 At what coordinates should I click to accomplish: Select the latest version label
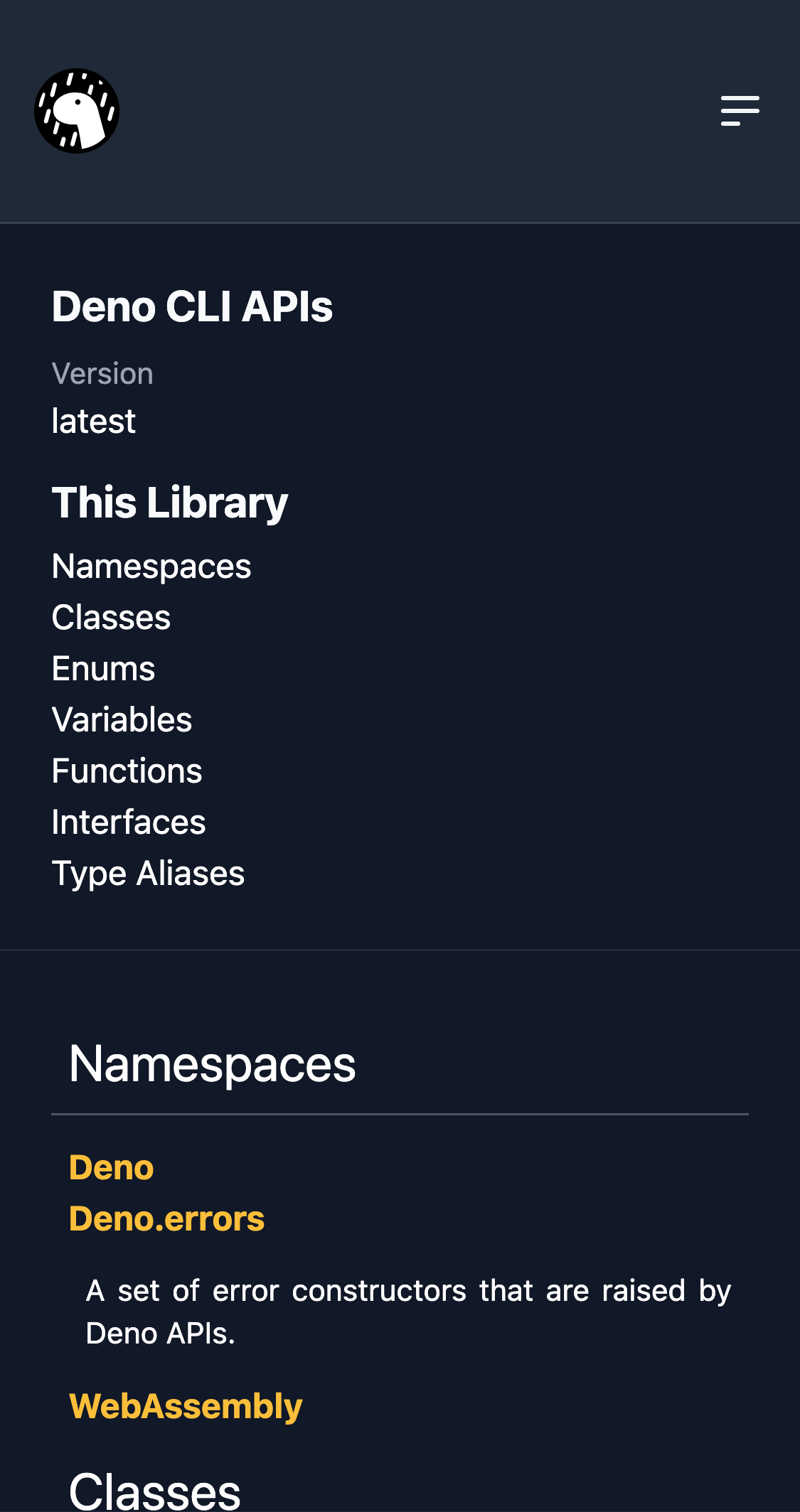click(93, 422)
